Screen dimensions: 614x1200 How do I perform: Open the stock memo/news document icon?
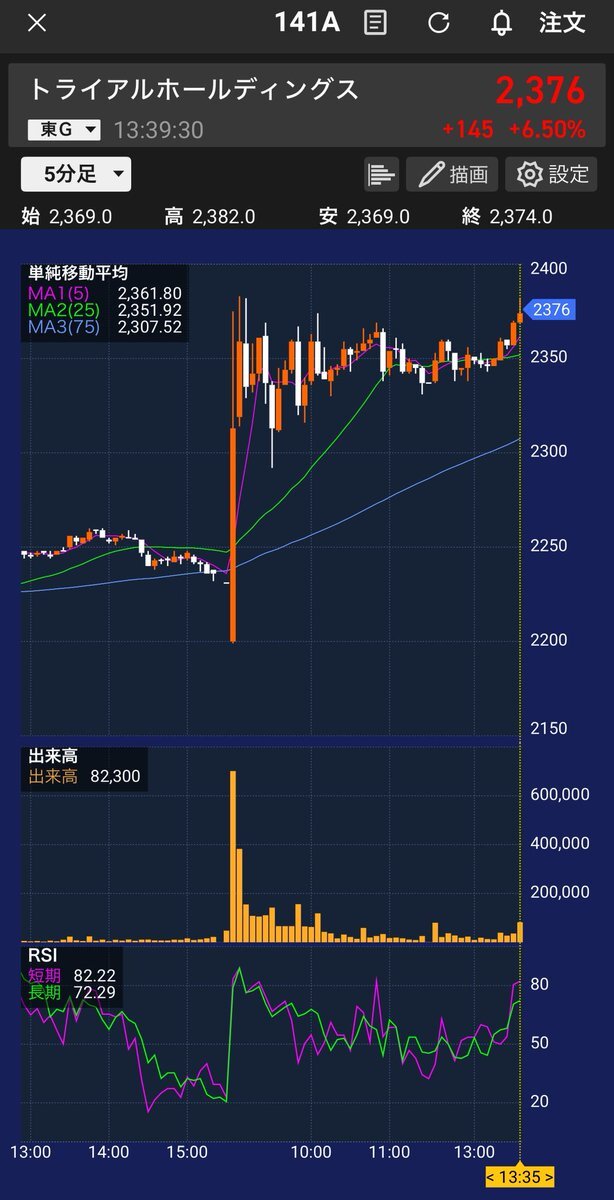coord(375,23)
